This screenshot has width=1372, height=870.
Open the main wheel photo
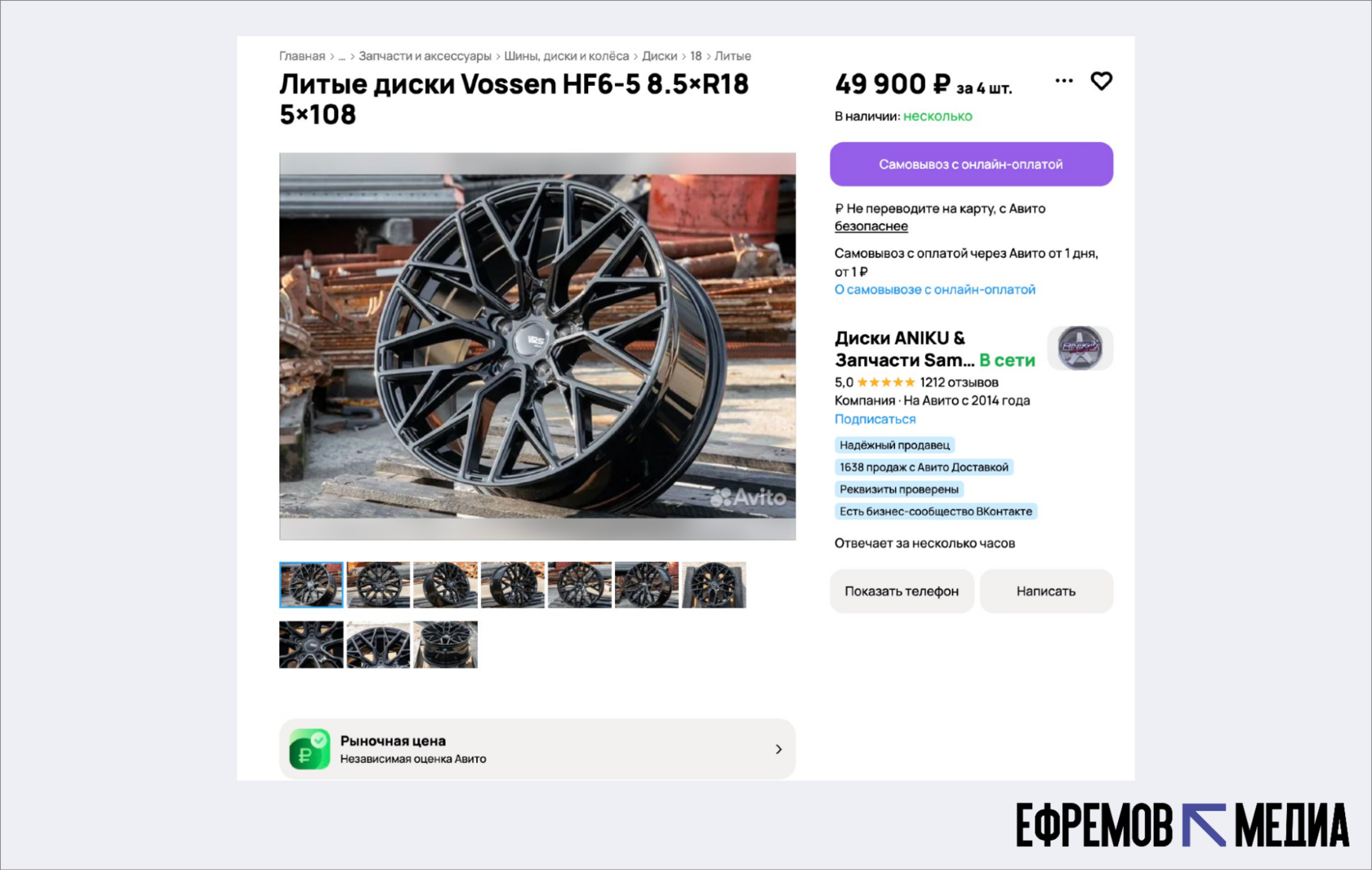pyautogui.click(x=537, y=346)
